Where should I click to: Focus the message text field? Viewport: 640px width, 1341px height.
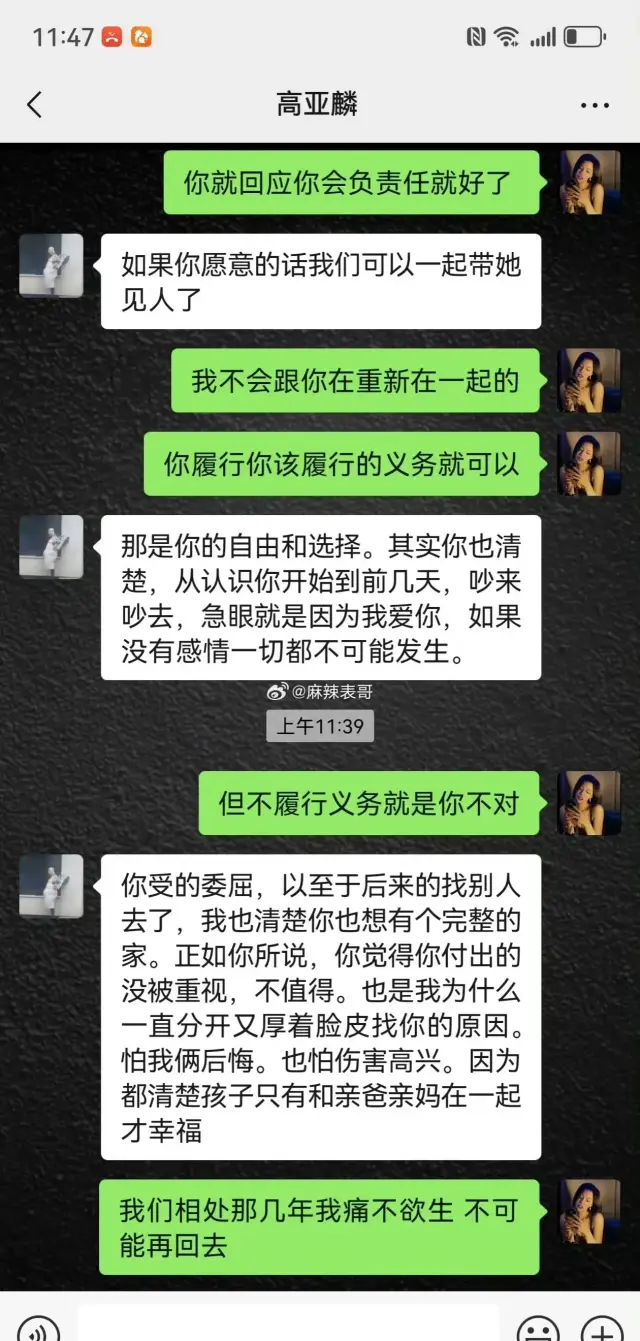288,1326
